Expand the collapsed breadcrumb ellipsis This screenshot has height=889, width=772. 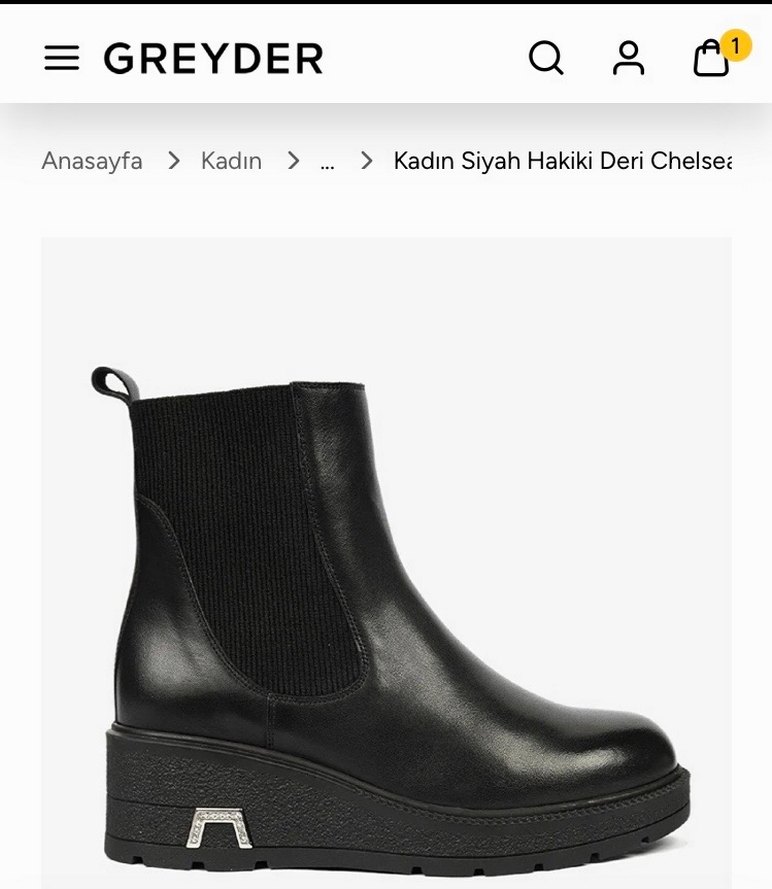327,161
